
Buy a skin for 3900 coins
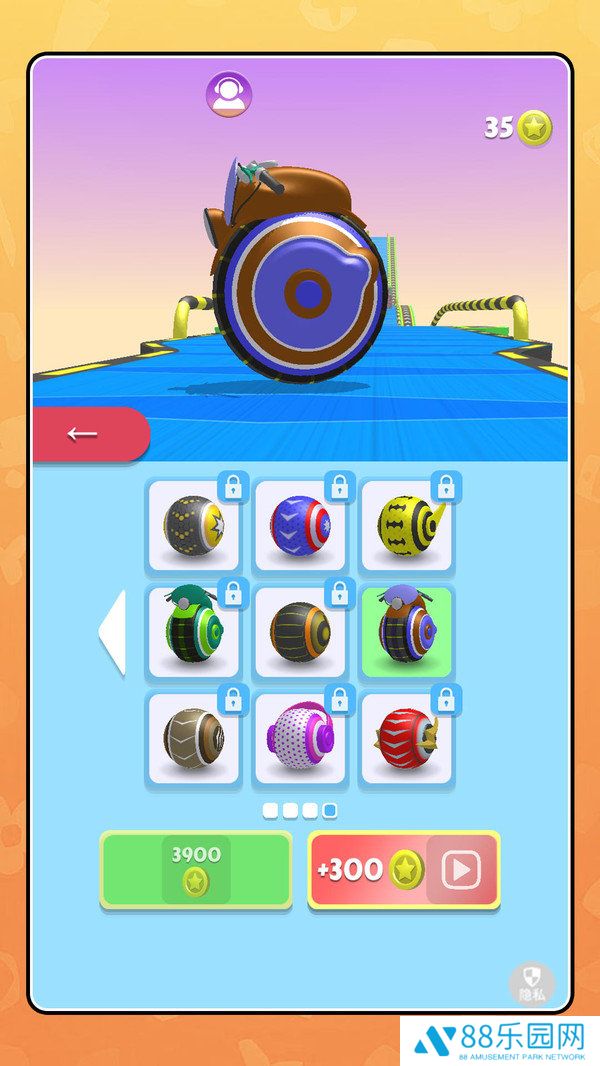coord(196,870)
